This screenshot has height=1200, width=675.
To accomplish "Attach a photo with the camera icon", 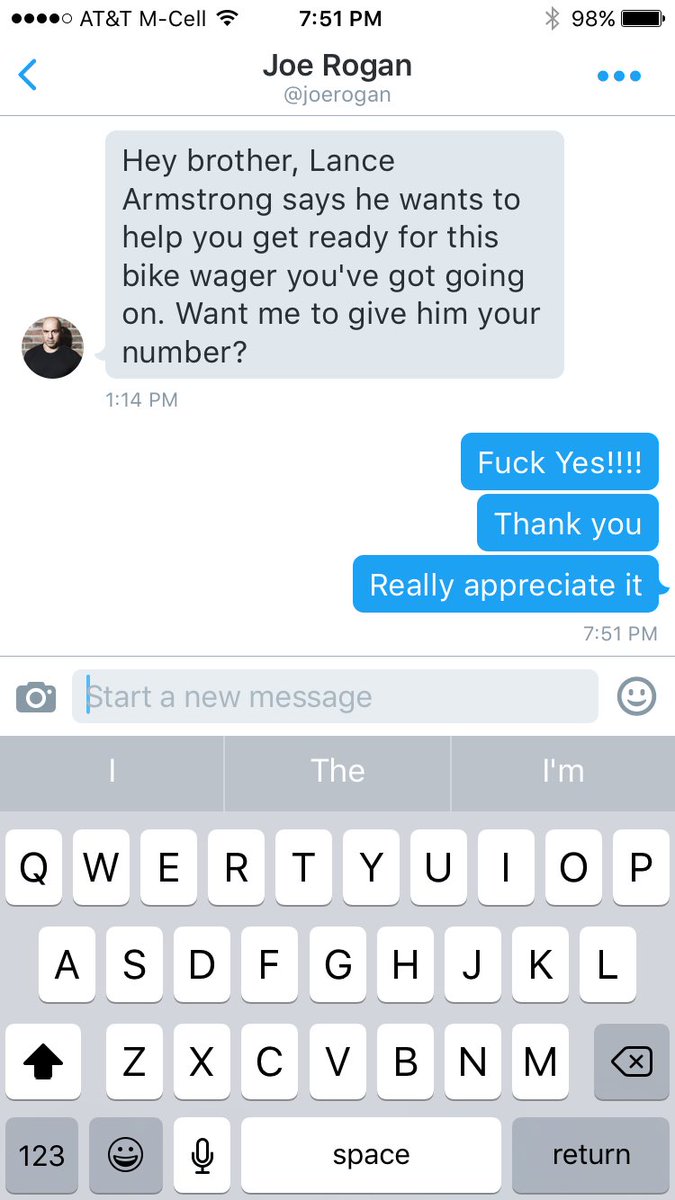I will pyautogui.click(x=36, y=697).
